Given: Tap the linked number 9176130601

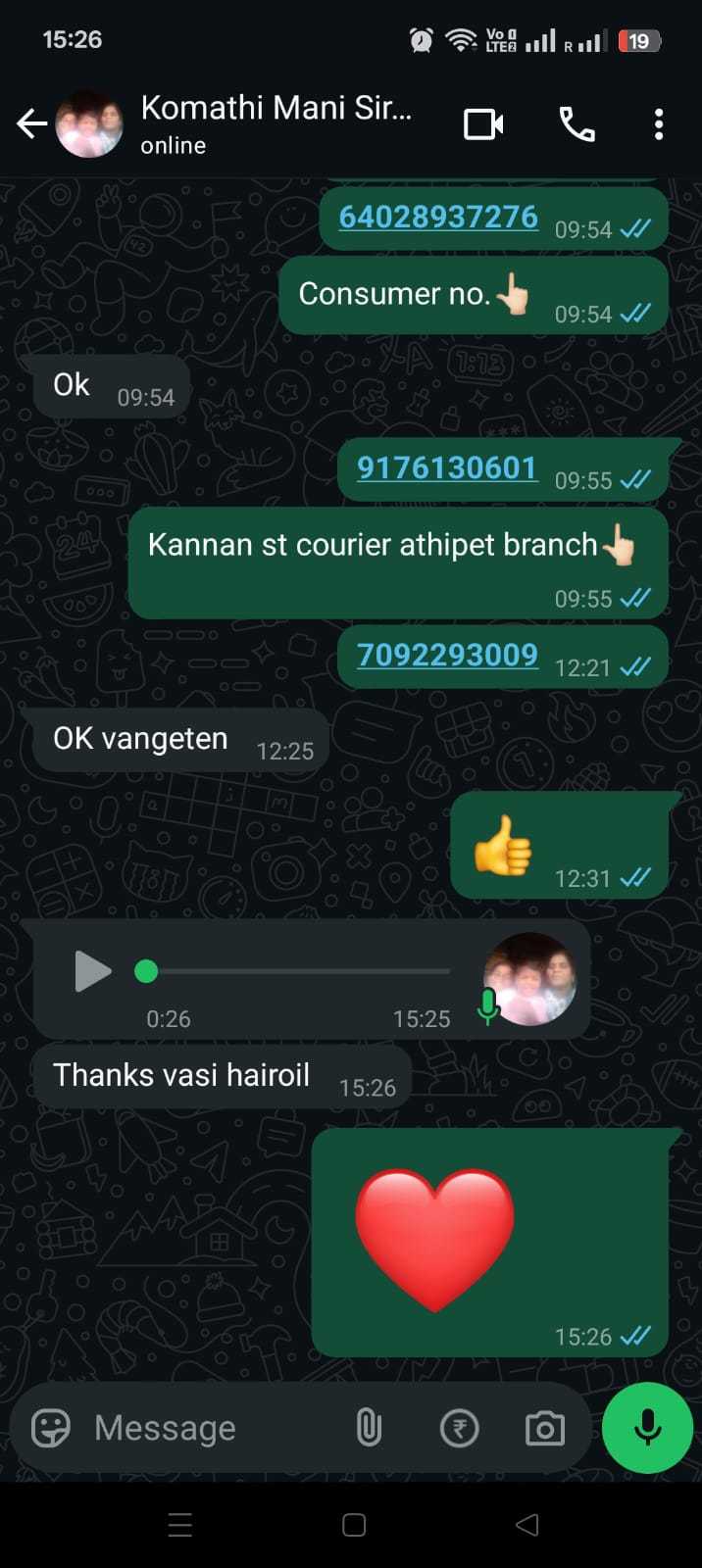Looking at the screenshot, I should (446, 467).
